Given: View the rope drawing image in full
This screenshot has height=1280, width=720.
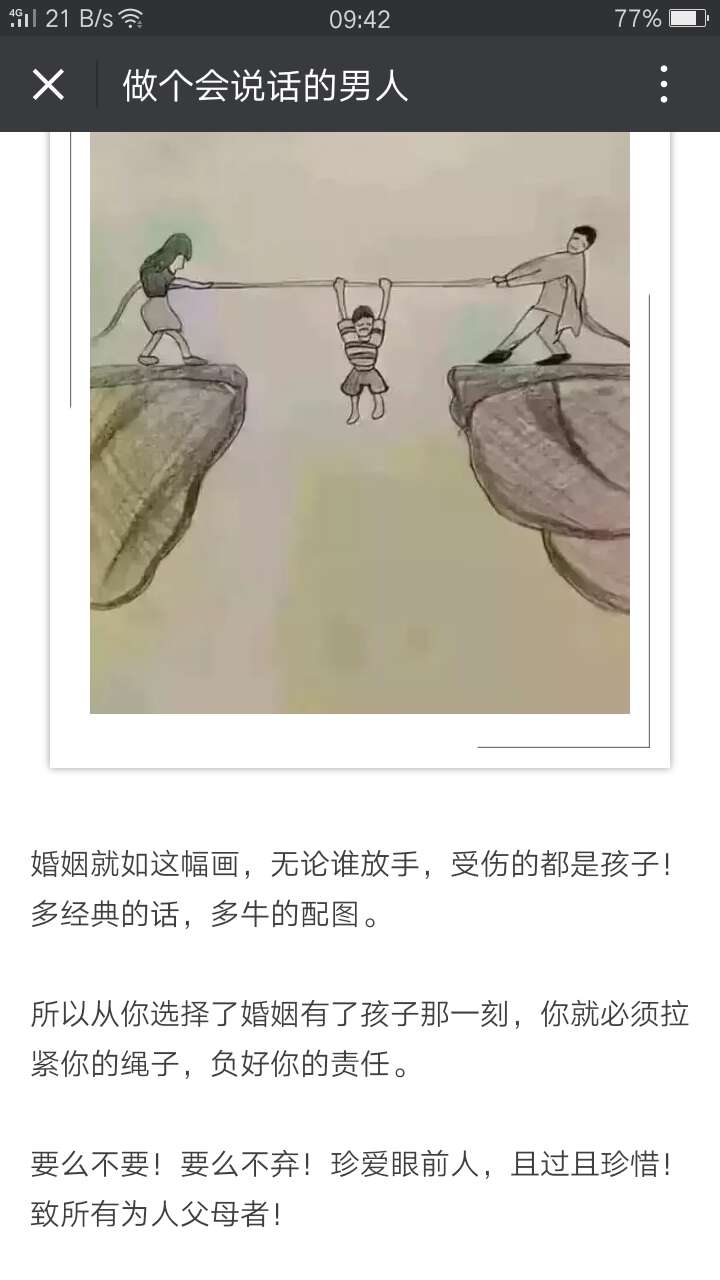Looking at the screenshot, I should coord(360,422).
